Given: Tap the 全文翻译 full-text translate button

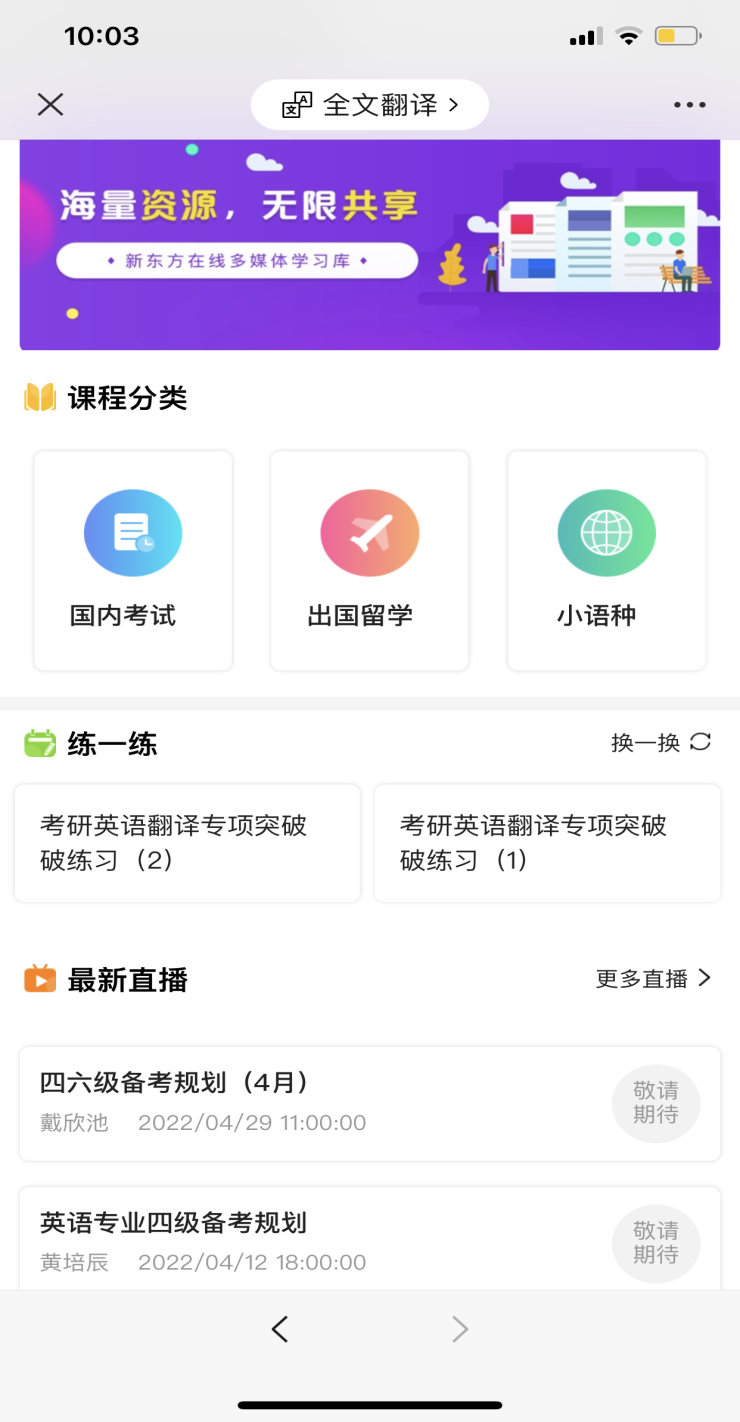Looking at the screenshot, I should (x=370, y=105).
